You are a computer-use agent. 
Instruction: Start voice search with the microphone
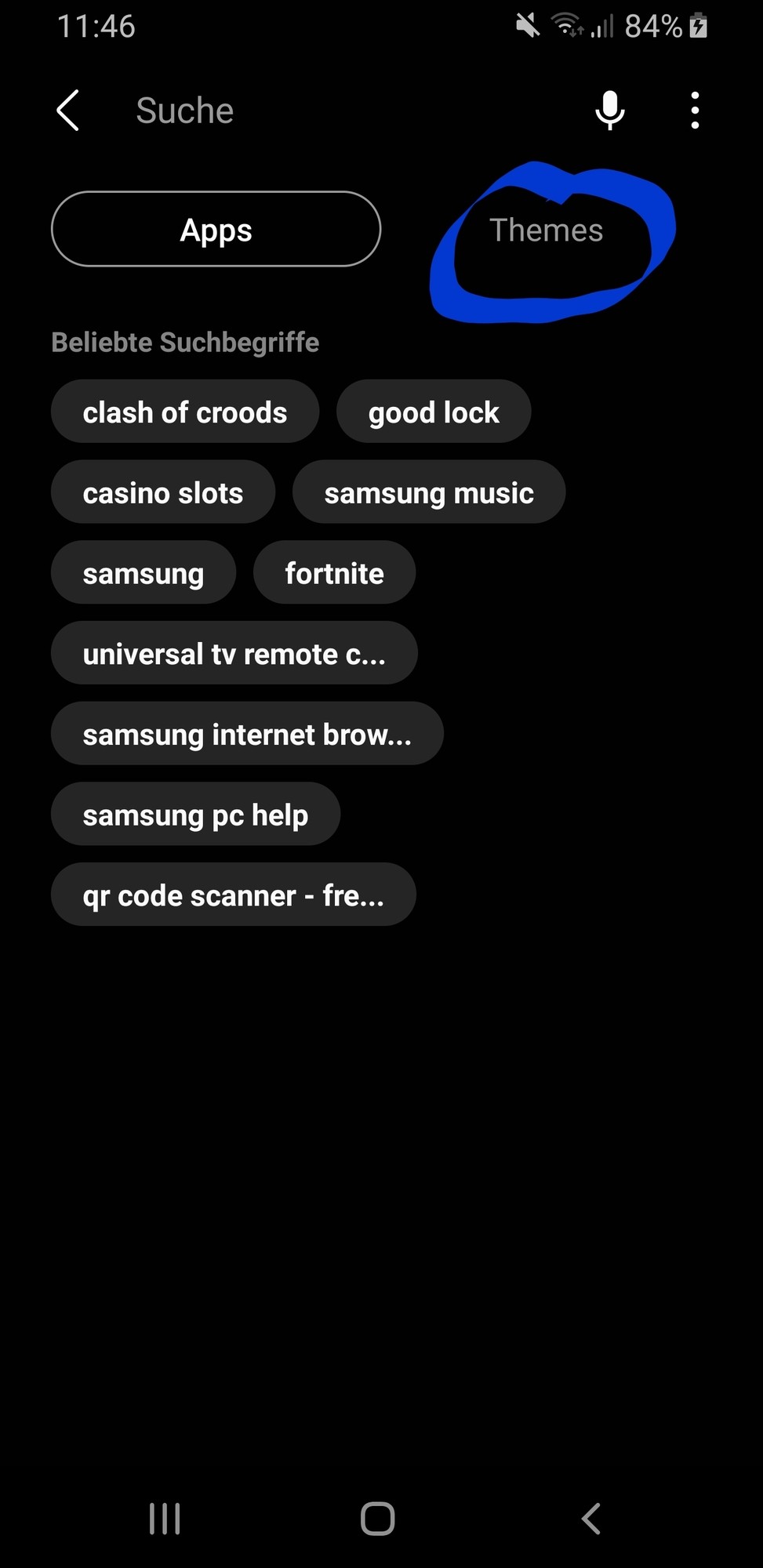point(609,111)
